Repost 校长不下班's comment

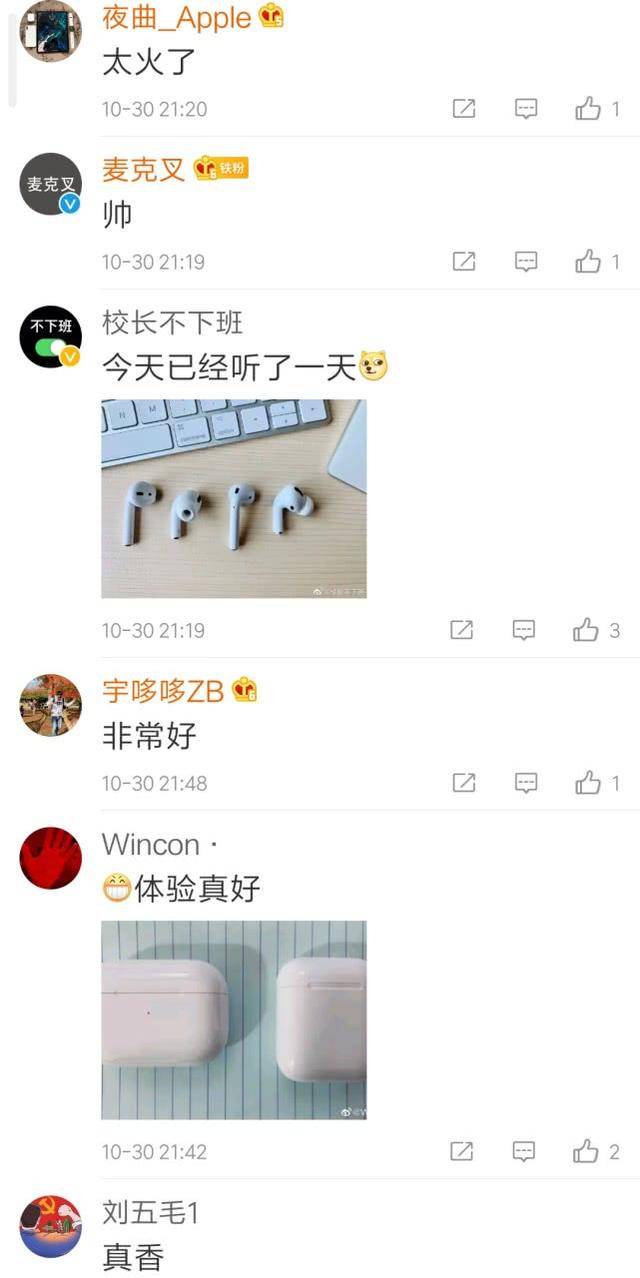click(462, 630)
